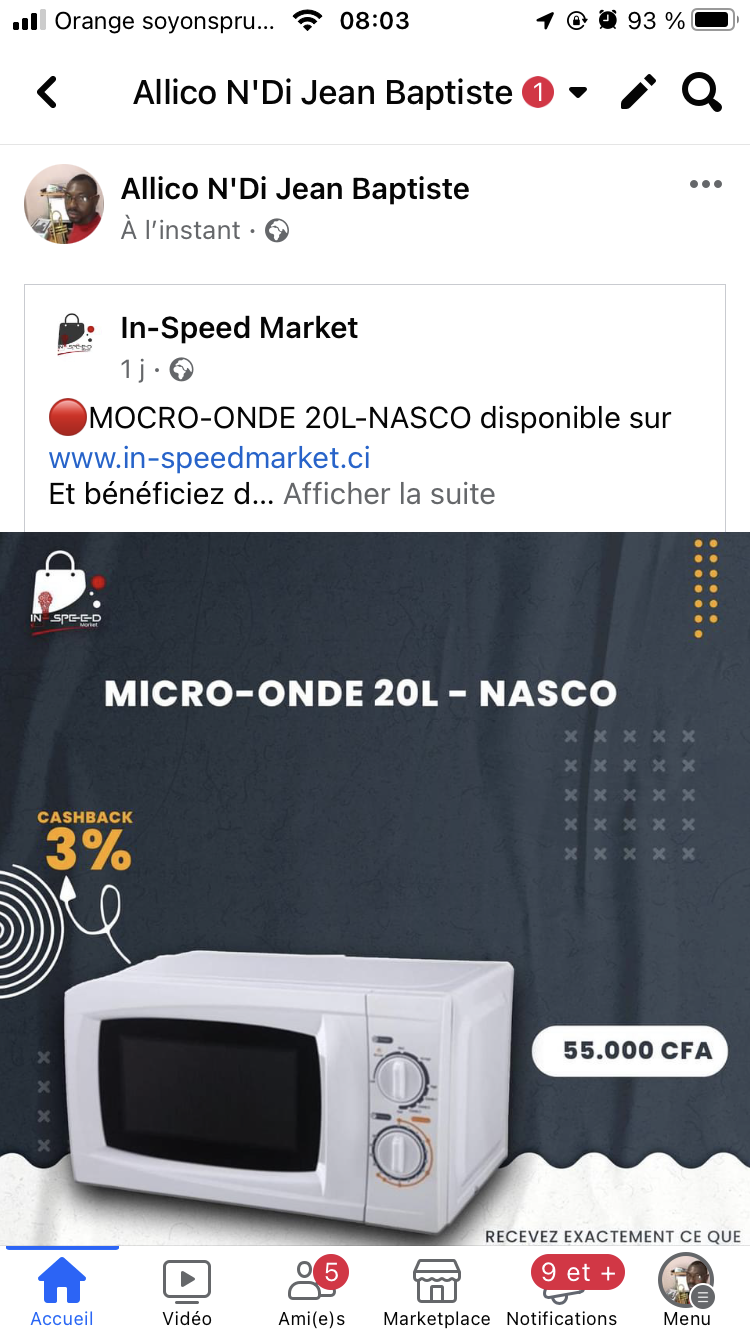Open the edit pencil icon
750x1334 pixels.
click(638, 93)
